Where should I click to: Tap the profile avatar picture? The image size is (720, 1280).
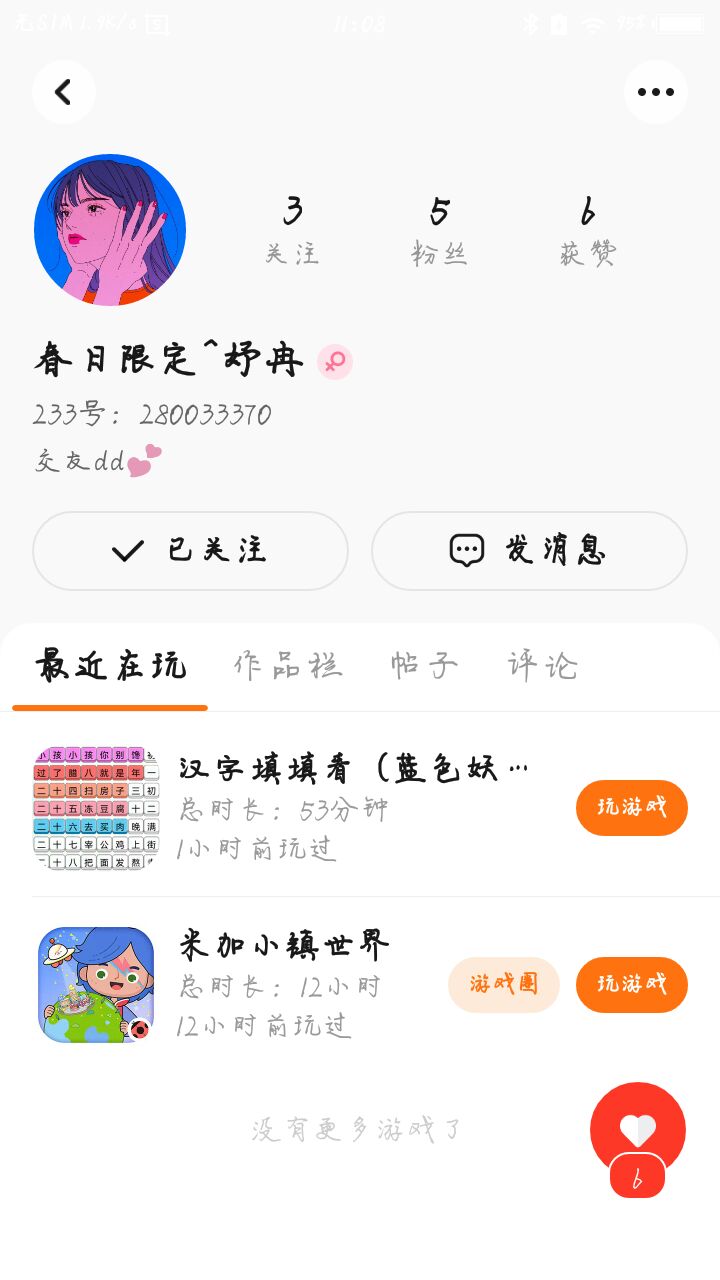(x=110, y=230)
